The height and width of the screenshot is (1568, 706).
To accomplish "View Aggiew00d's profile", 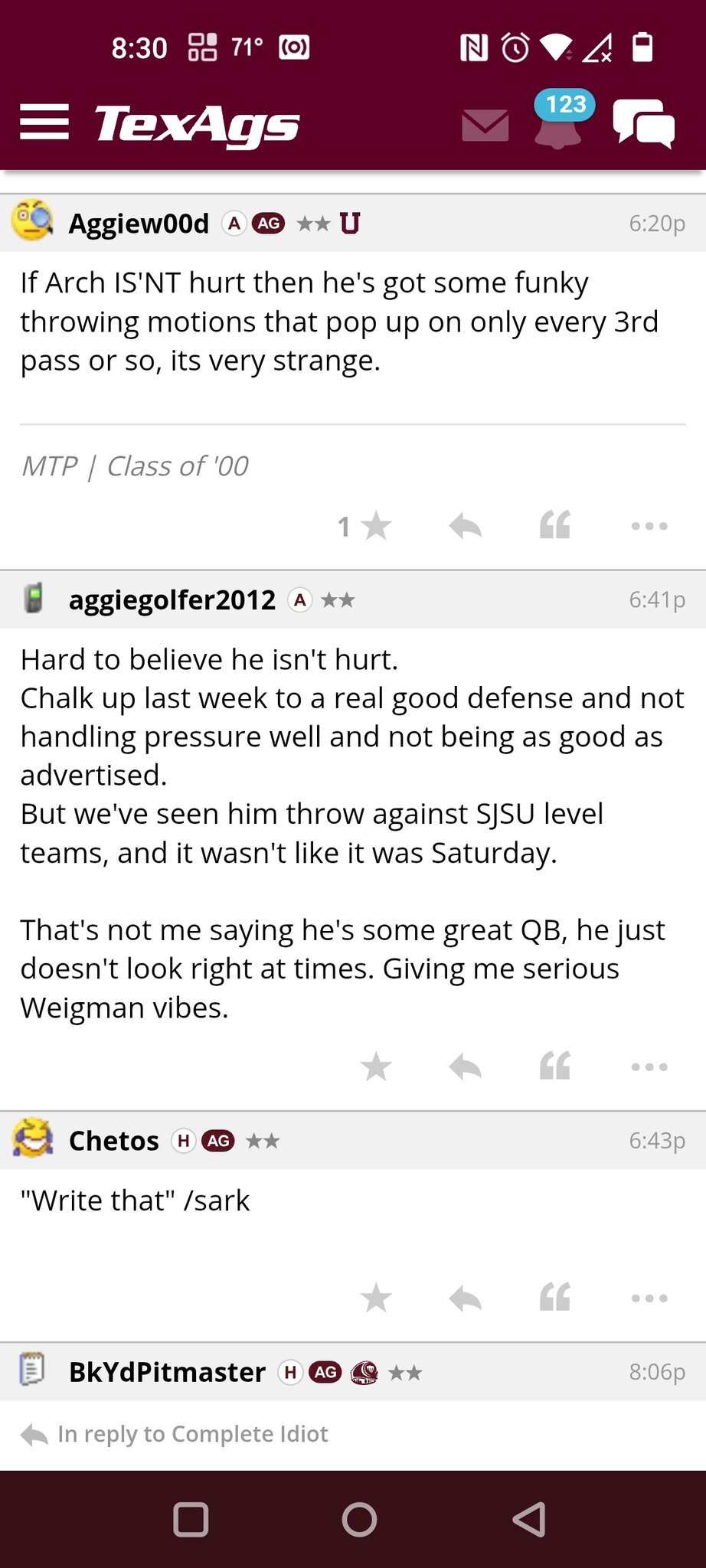I will click(x=139, y=224).
